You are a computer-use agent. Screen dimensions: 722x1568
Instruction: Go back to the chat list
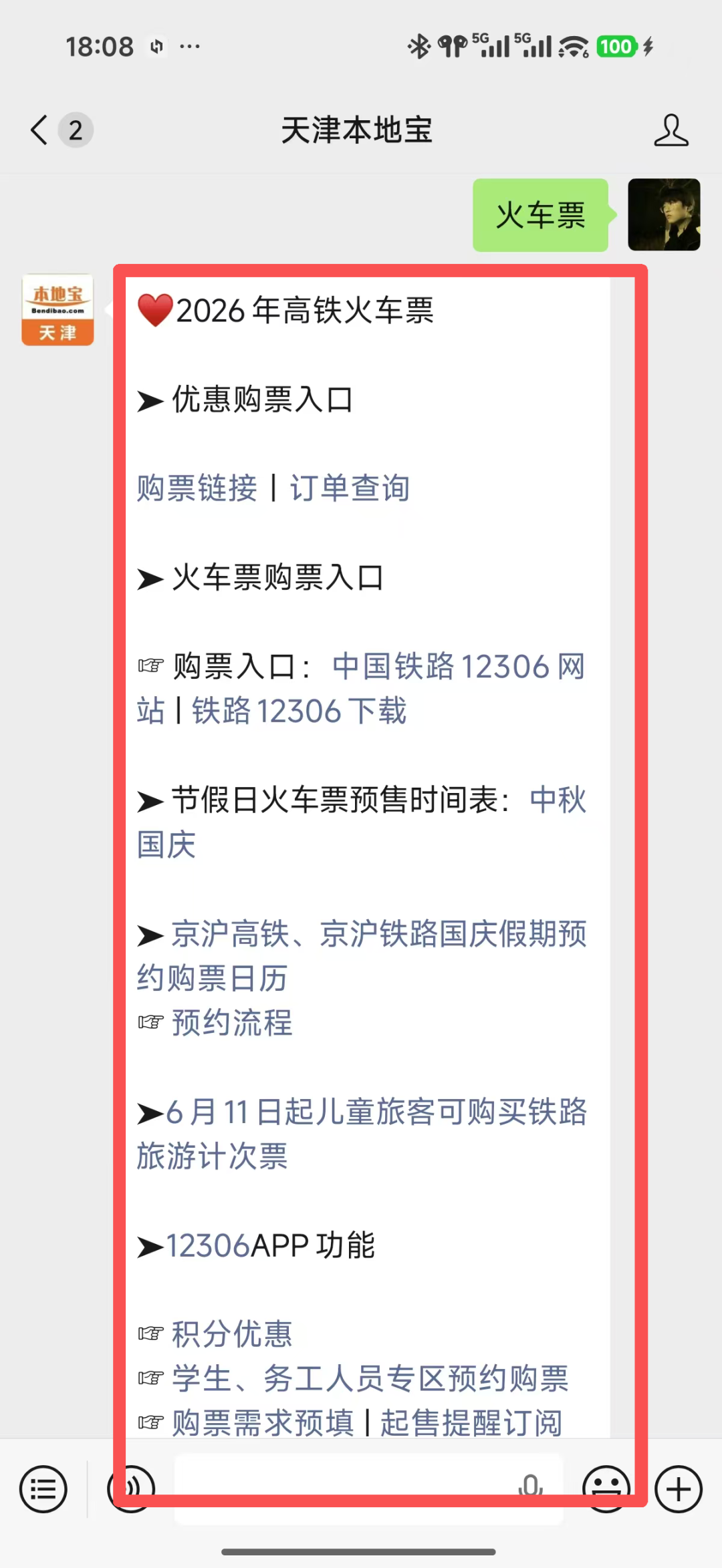pyautogui.click(x=40, y=130)
